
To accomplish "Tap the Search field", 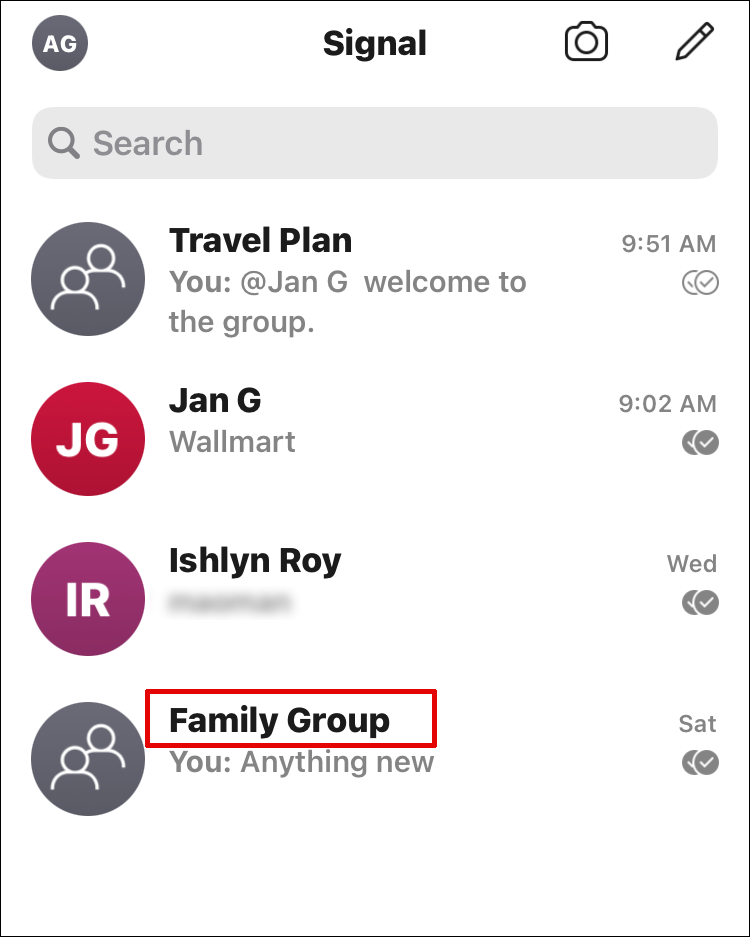I will (x=374, y=143).
